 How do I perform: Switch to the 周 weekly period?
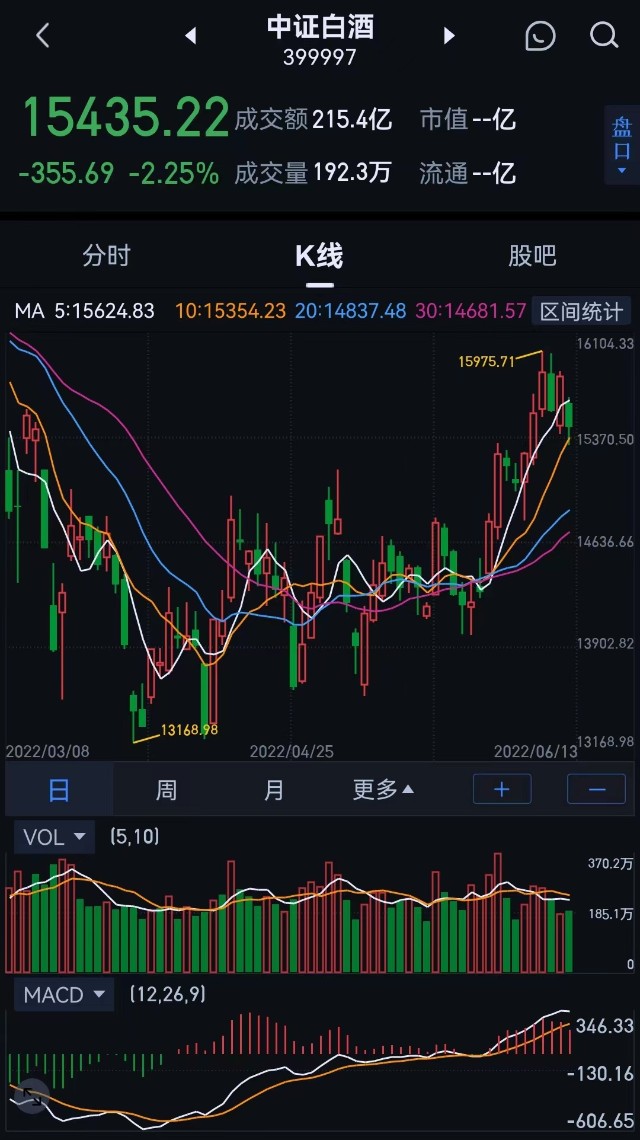(166, 790)
